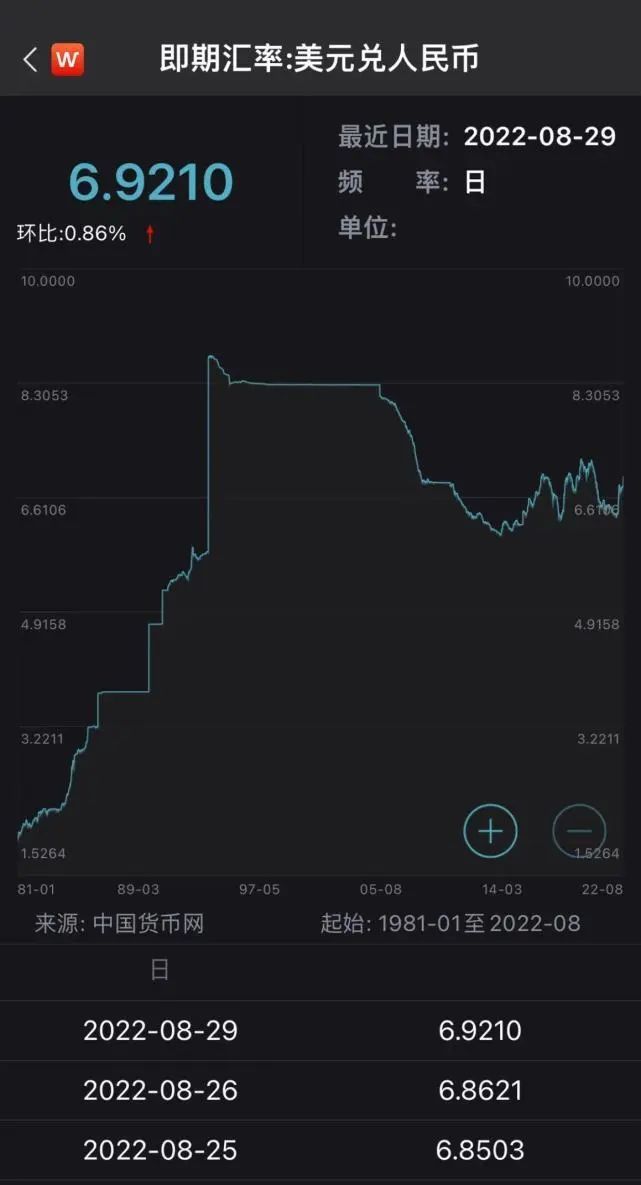641x1185 pixels.
Task: Zoom out of the exchange rate chart
Action: click(579, 830)
